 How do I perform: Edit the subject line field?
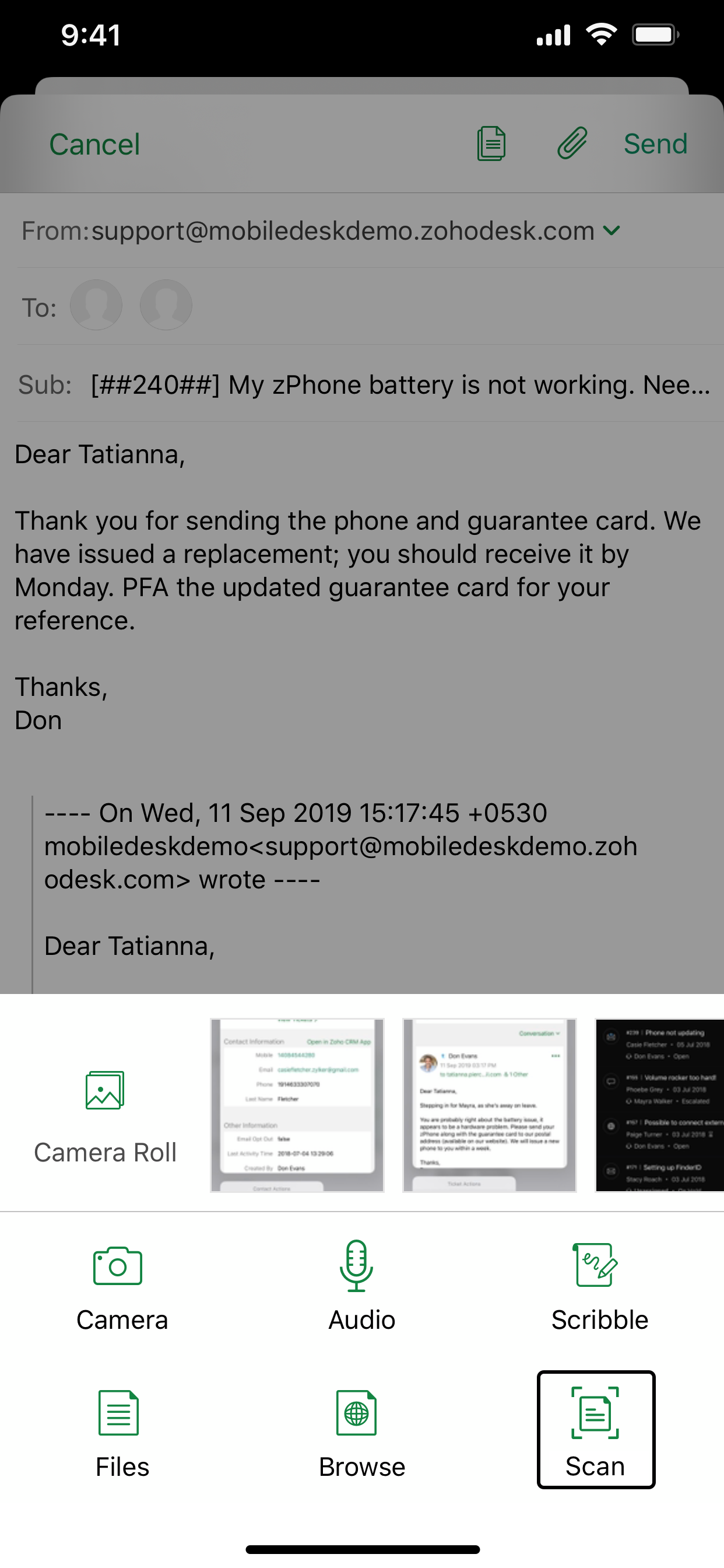click(399, 384)
